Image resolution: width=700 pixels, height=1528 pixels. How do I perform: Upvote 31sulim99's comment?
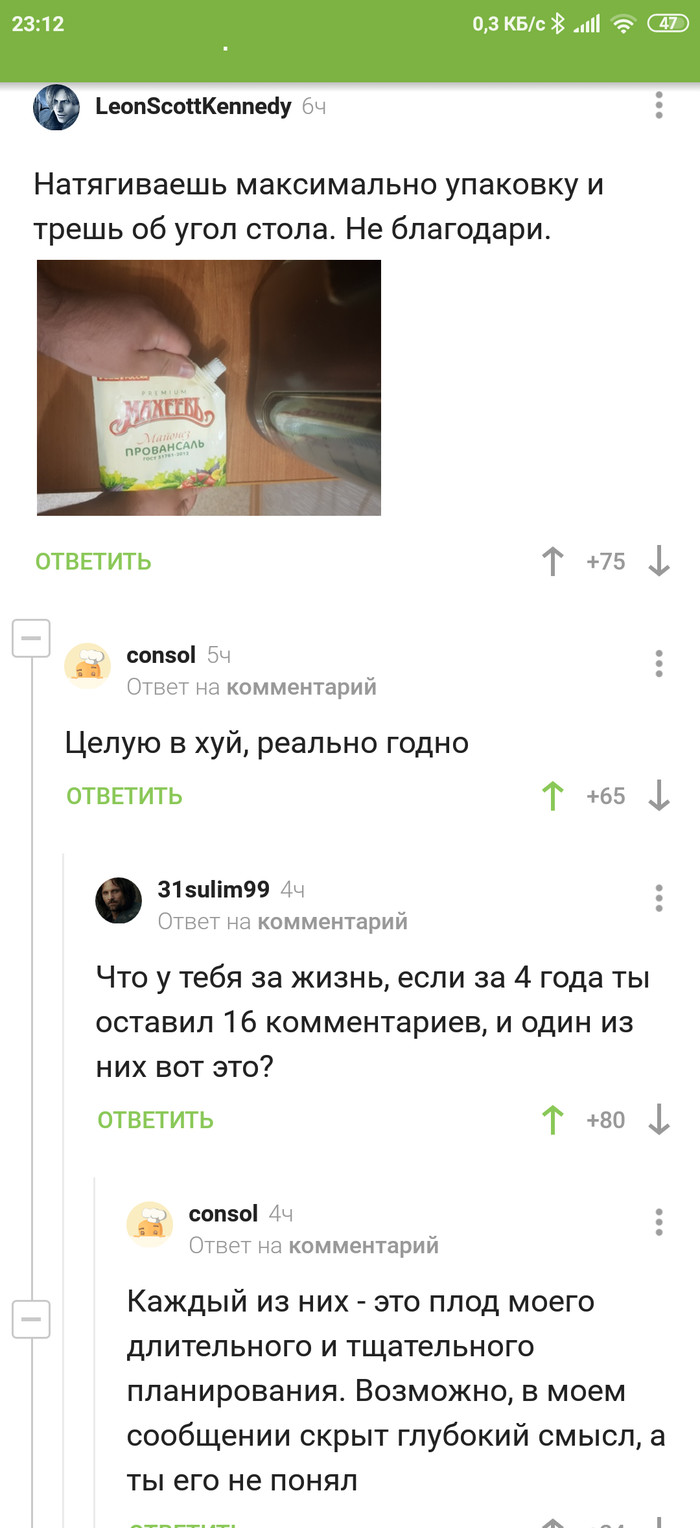pyautogui.click(x=552, y=1120)
